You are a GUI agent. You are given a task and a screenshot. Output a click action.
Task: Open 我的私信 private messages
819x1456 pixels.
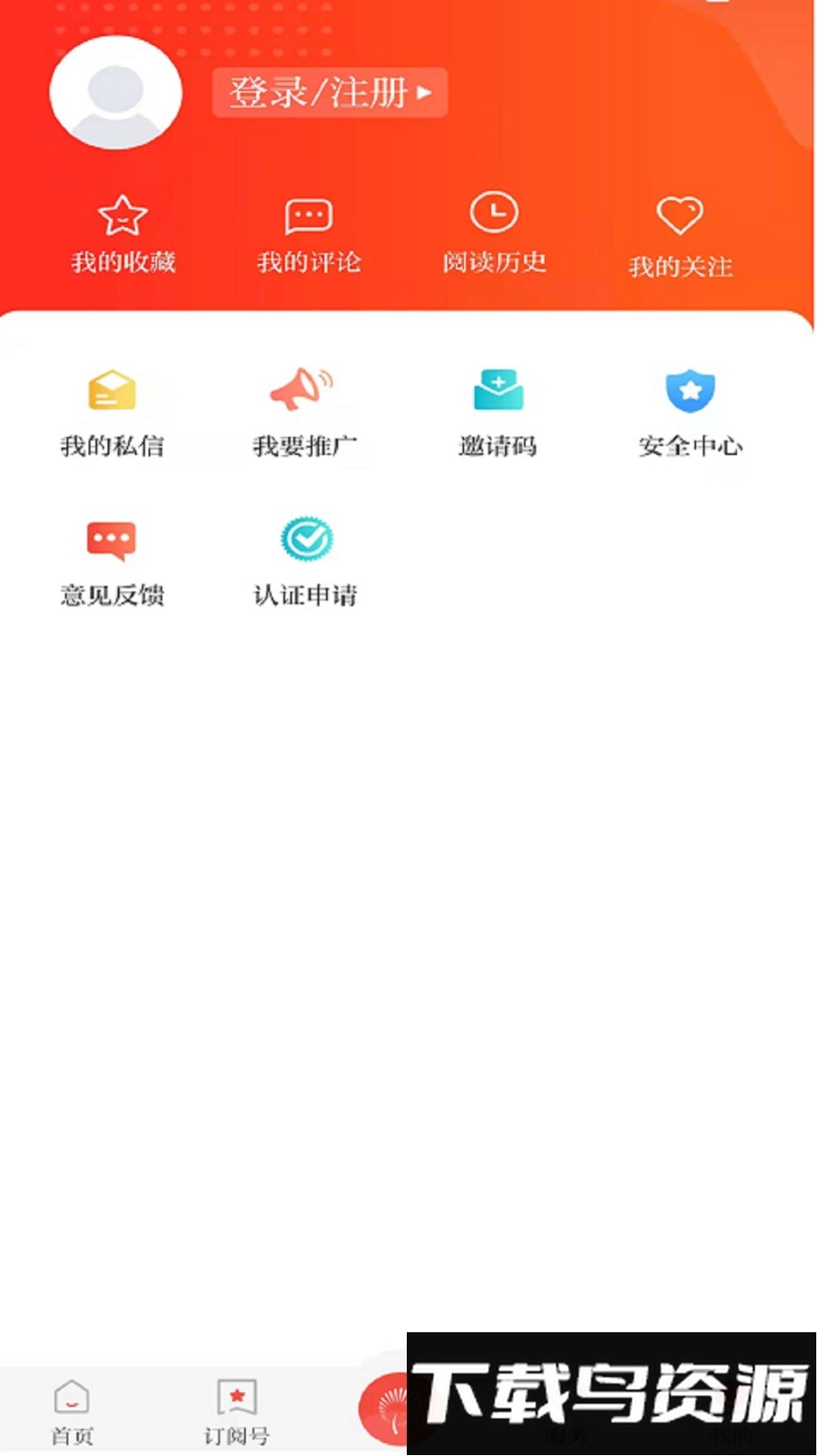point(112,411)
